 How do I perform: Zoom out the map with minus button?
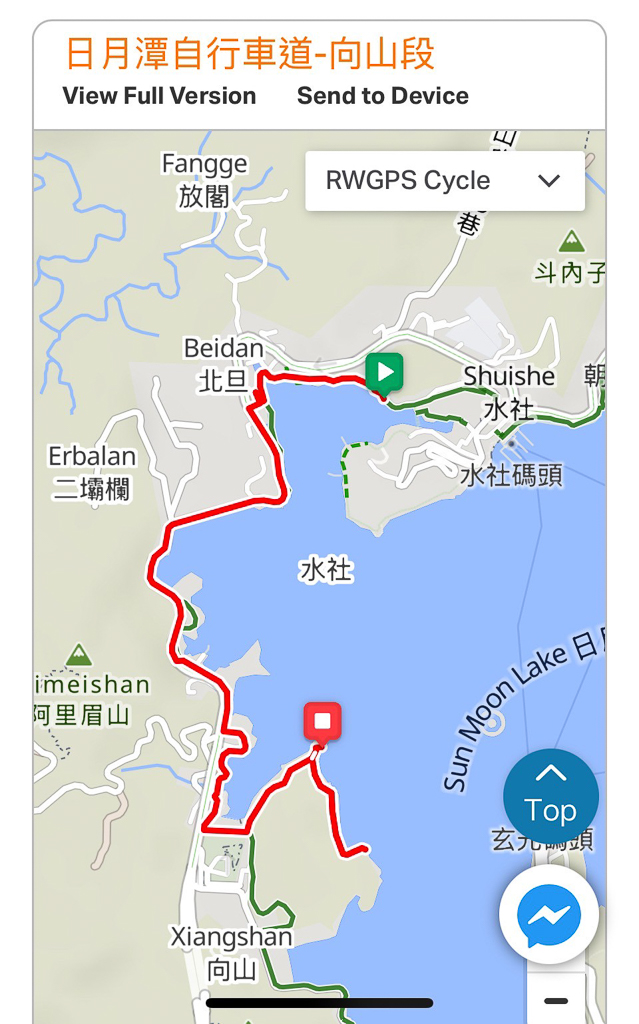[x=556, y=1000]
